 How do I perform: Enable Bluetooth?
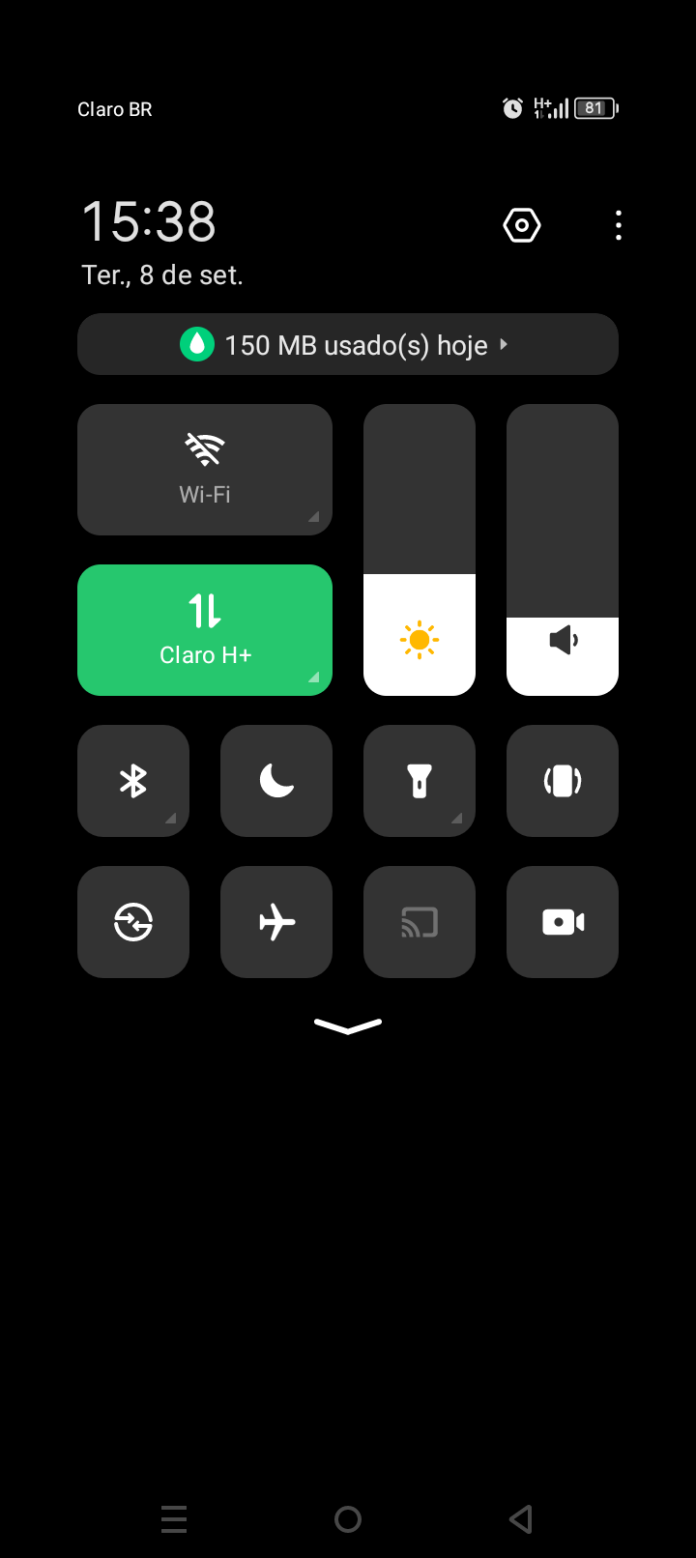(x=133, y=781)
